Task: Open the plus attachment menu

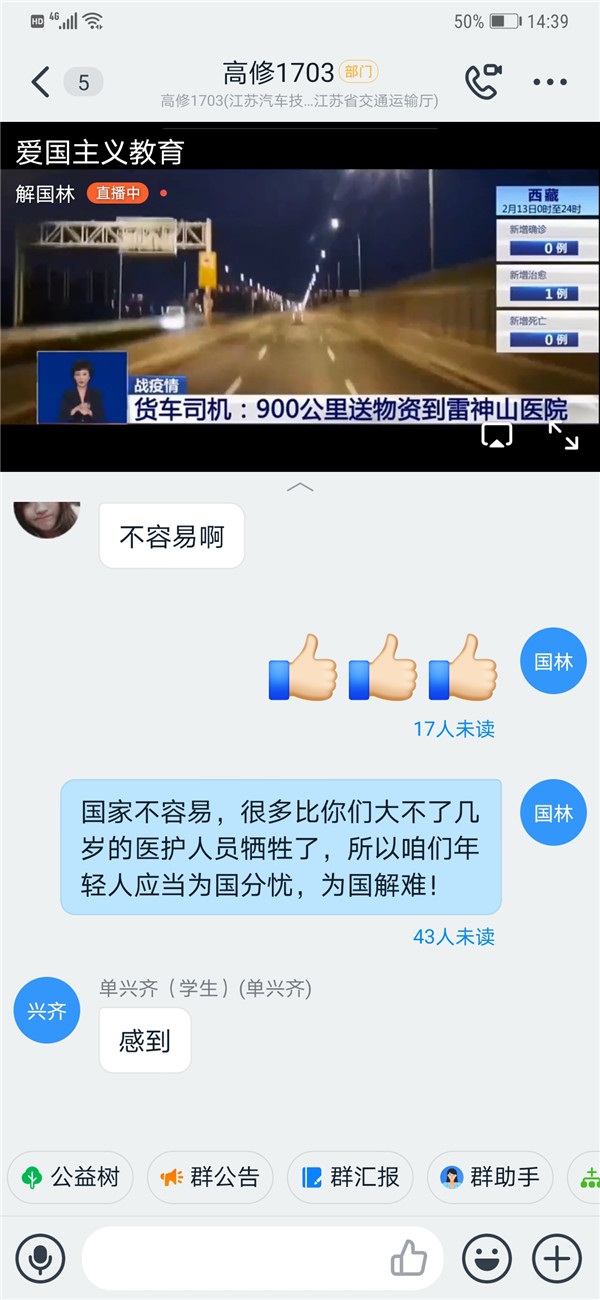Action: tap(557, 1258)
